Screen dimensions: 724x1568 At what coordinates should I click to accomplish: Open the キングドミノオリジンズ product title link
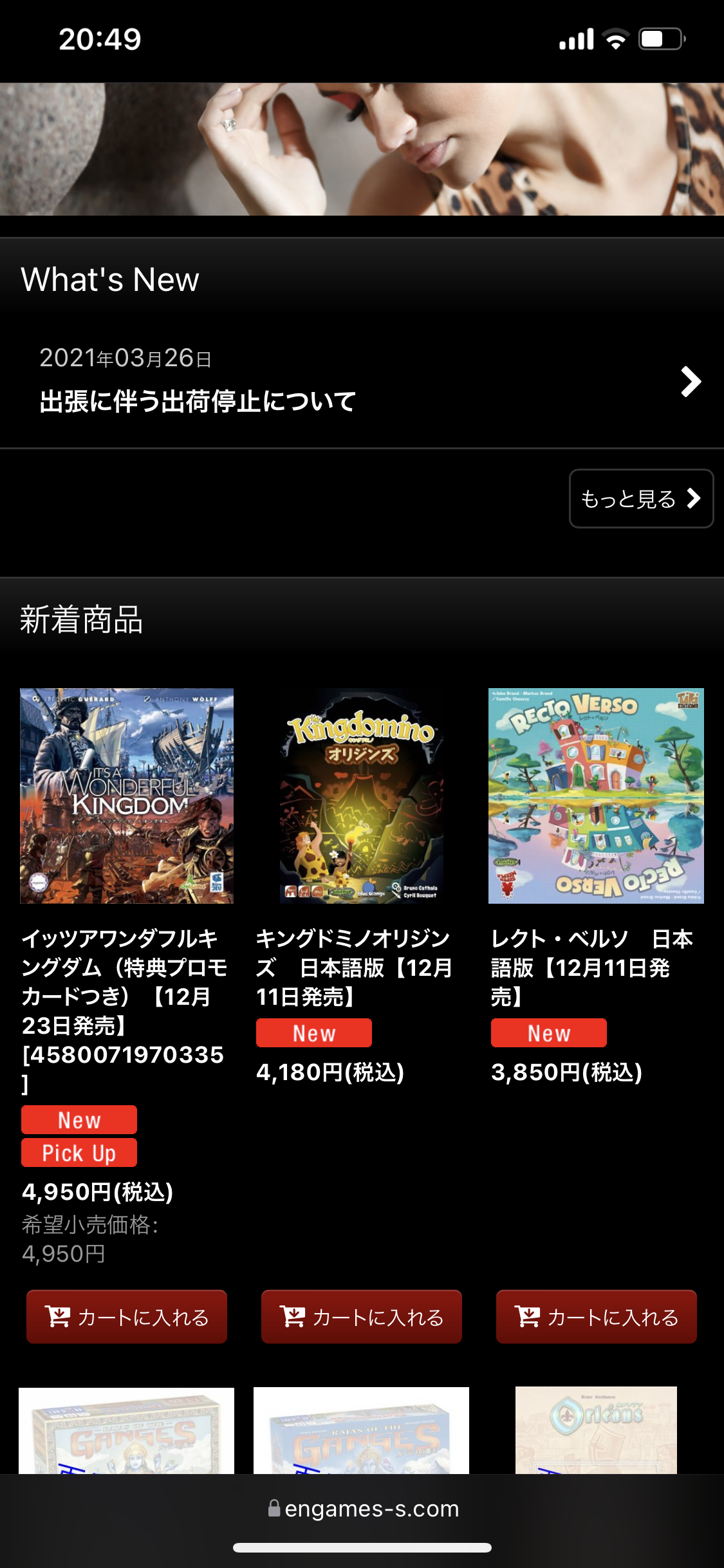click(x=354, y=967)
